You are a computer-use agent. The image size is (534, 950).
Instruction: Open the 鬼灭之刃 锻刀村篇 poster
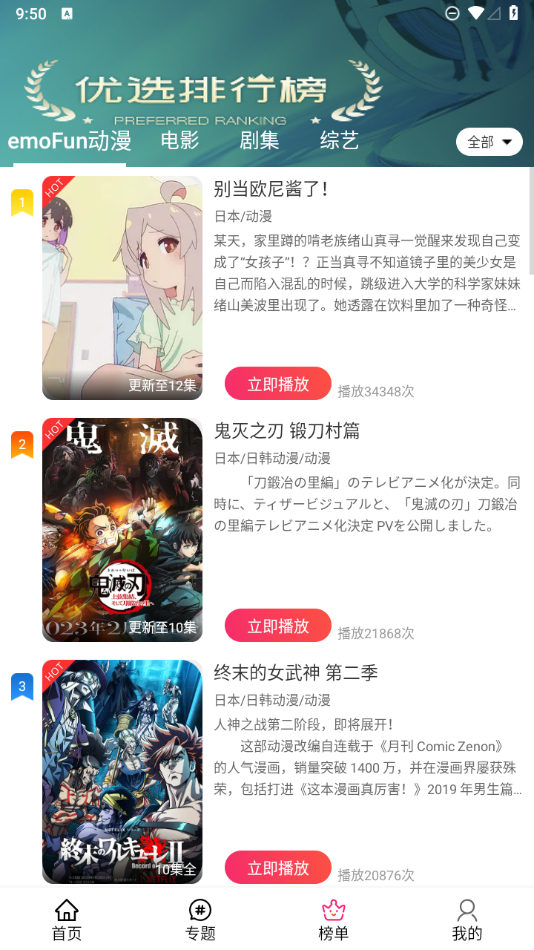coord(122,530)
